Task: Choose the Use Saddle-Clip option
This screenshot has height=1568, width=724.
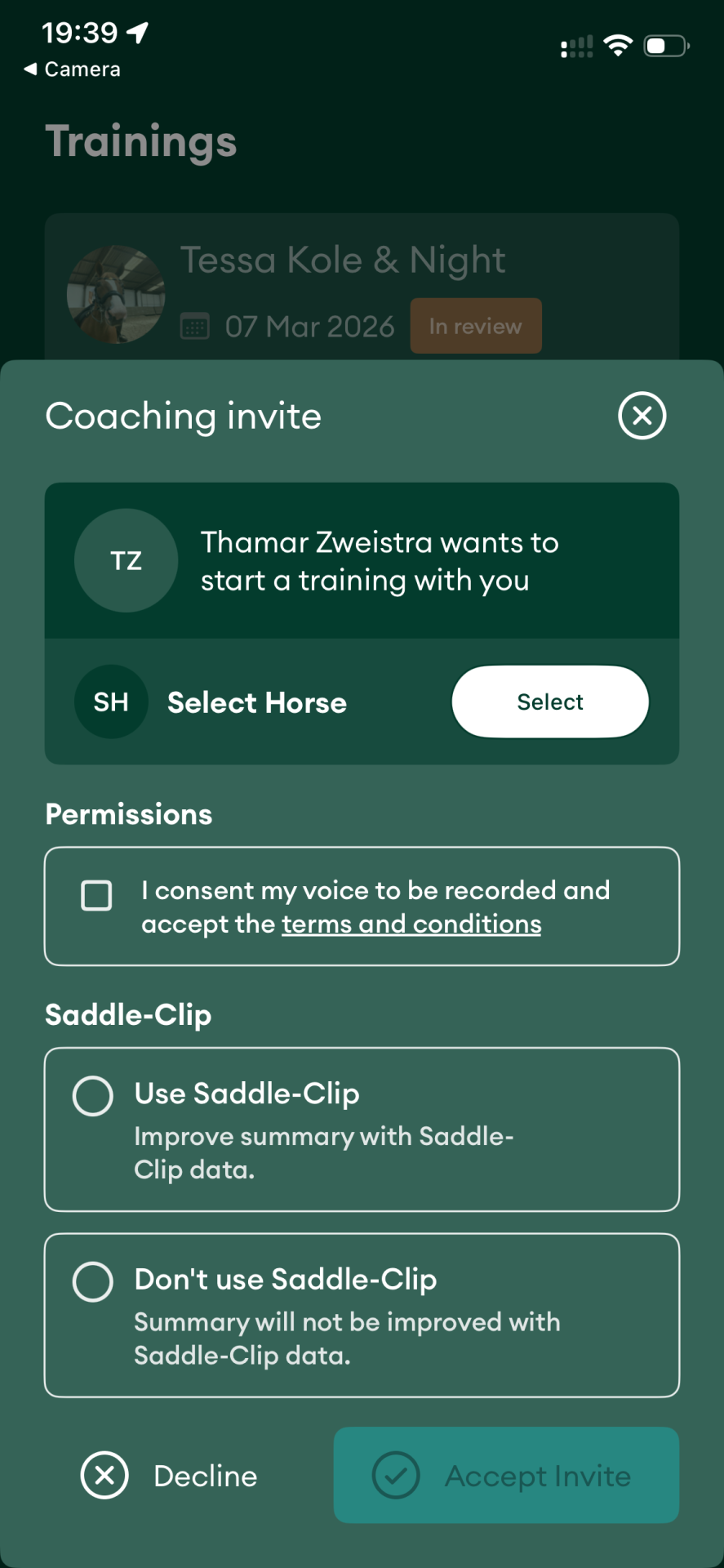Action: coord(93,1096)
